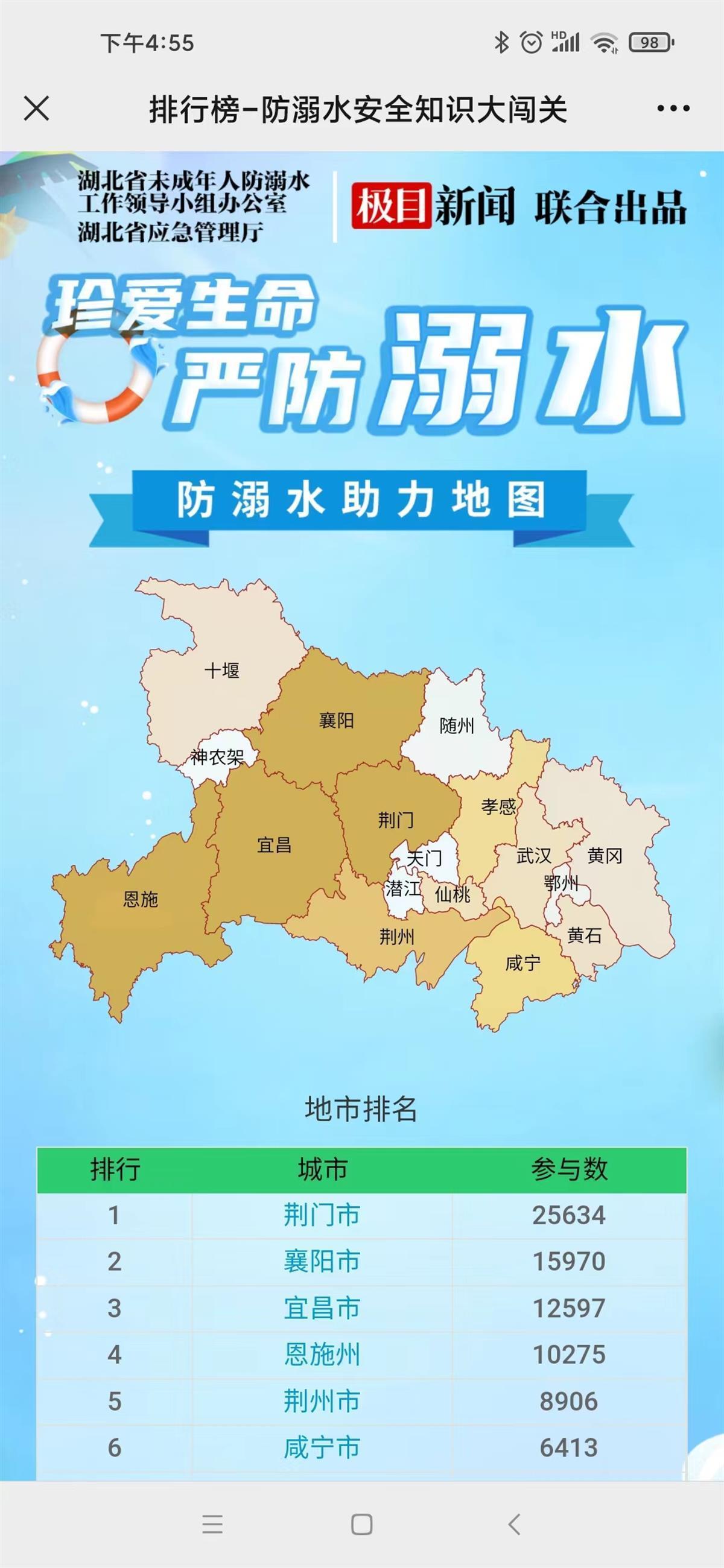Open 襄阳市 in the city ranking
The width and height of the screenshot is (724, 1568).
[322, 1261]
